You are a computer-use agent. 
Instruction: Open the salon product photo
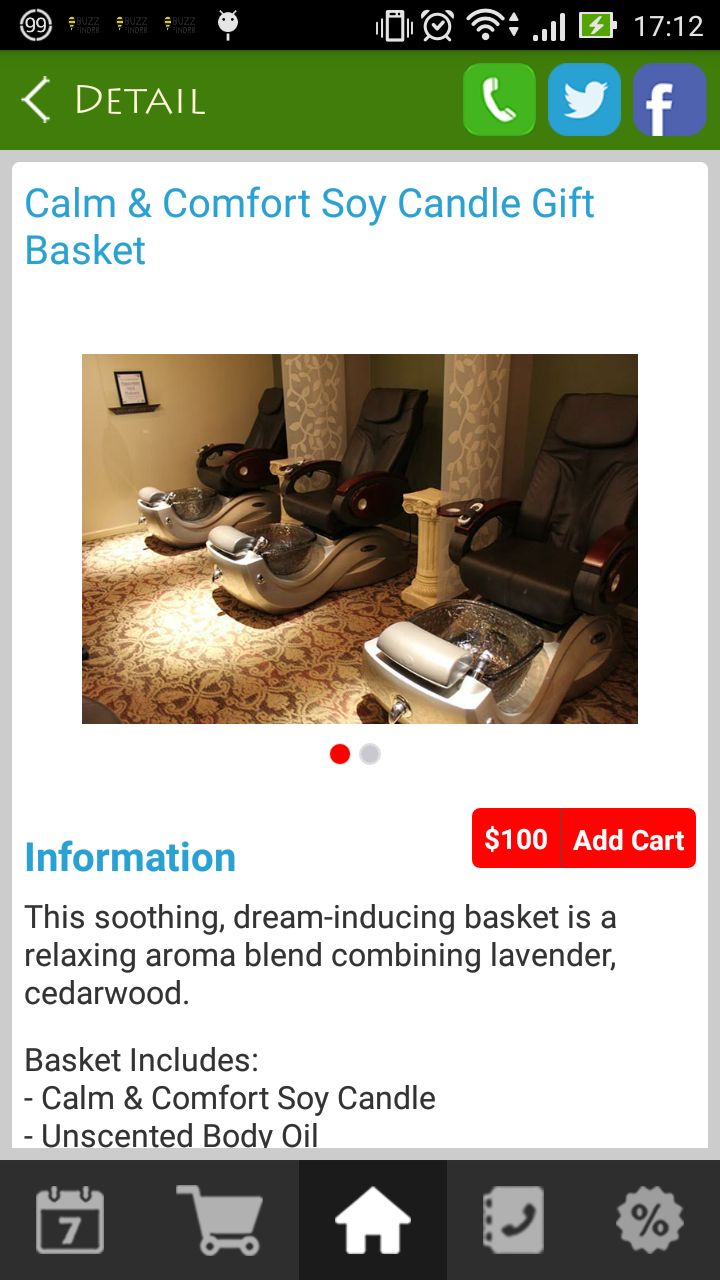tap(360, 538)
